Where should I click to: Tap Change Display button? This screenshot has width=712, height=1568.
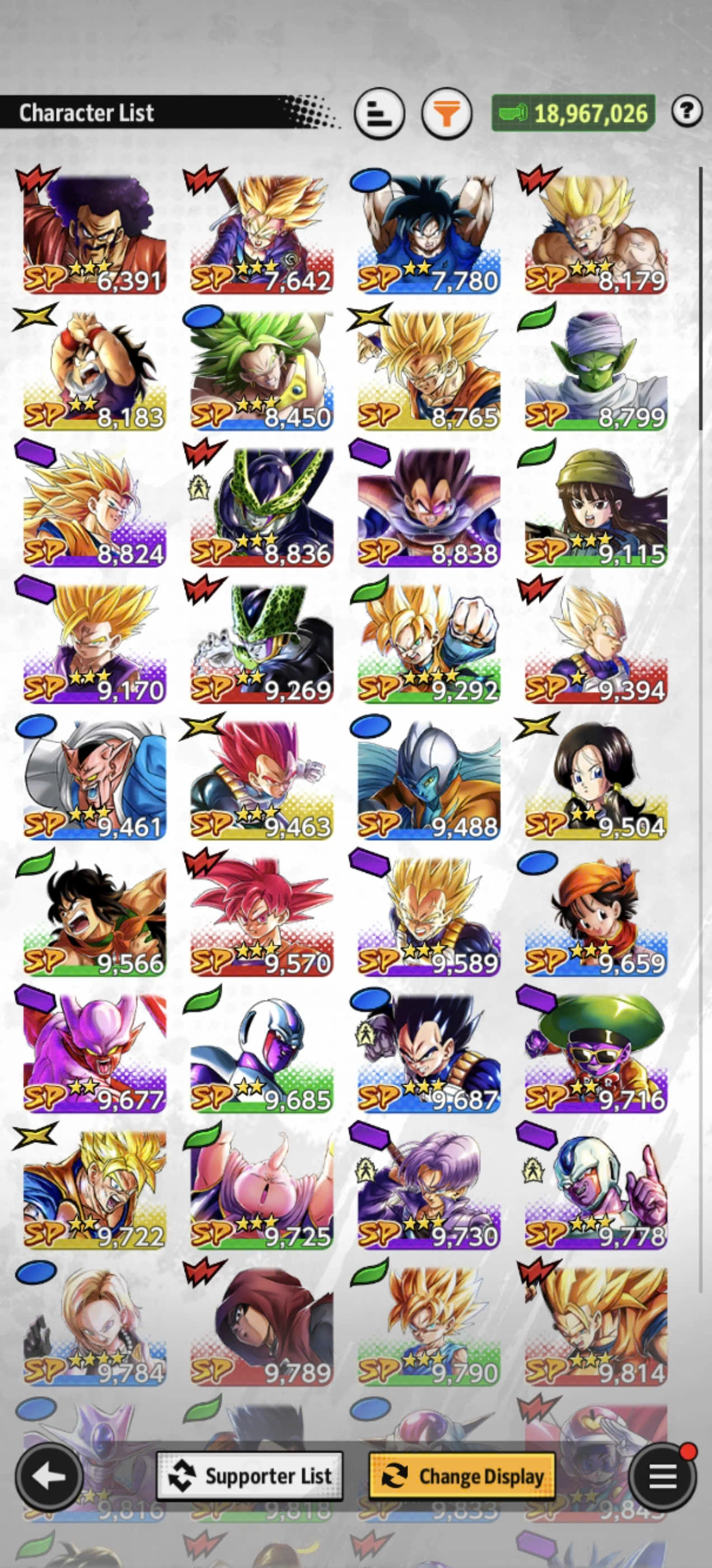(x=462, y=1476)
